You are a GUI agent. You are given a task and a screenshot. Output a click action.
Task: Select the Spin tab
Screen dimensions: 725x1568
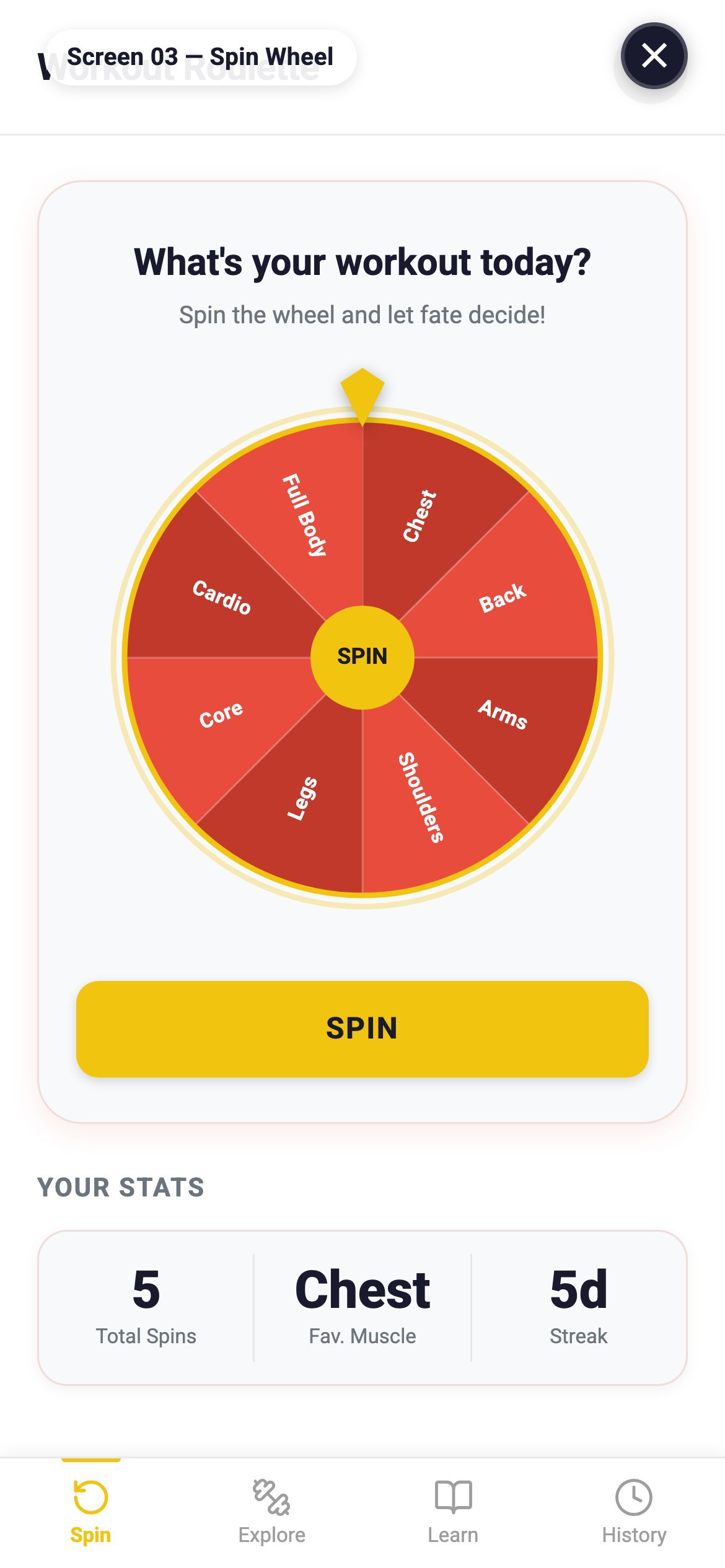90,1511
